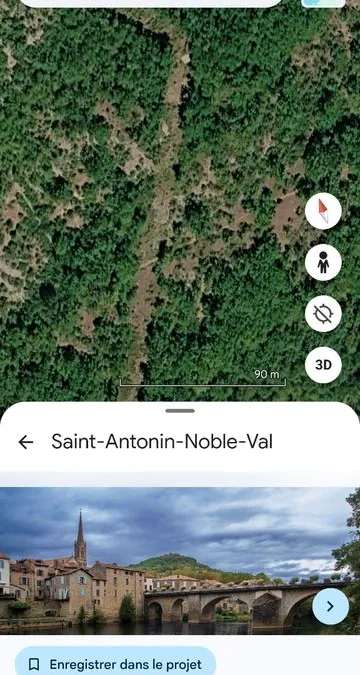Tap the compass to reset north orientation
Viewport: 360px width, 675px height.
[323, 211]
